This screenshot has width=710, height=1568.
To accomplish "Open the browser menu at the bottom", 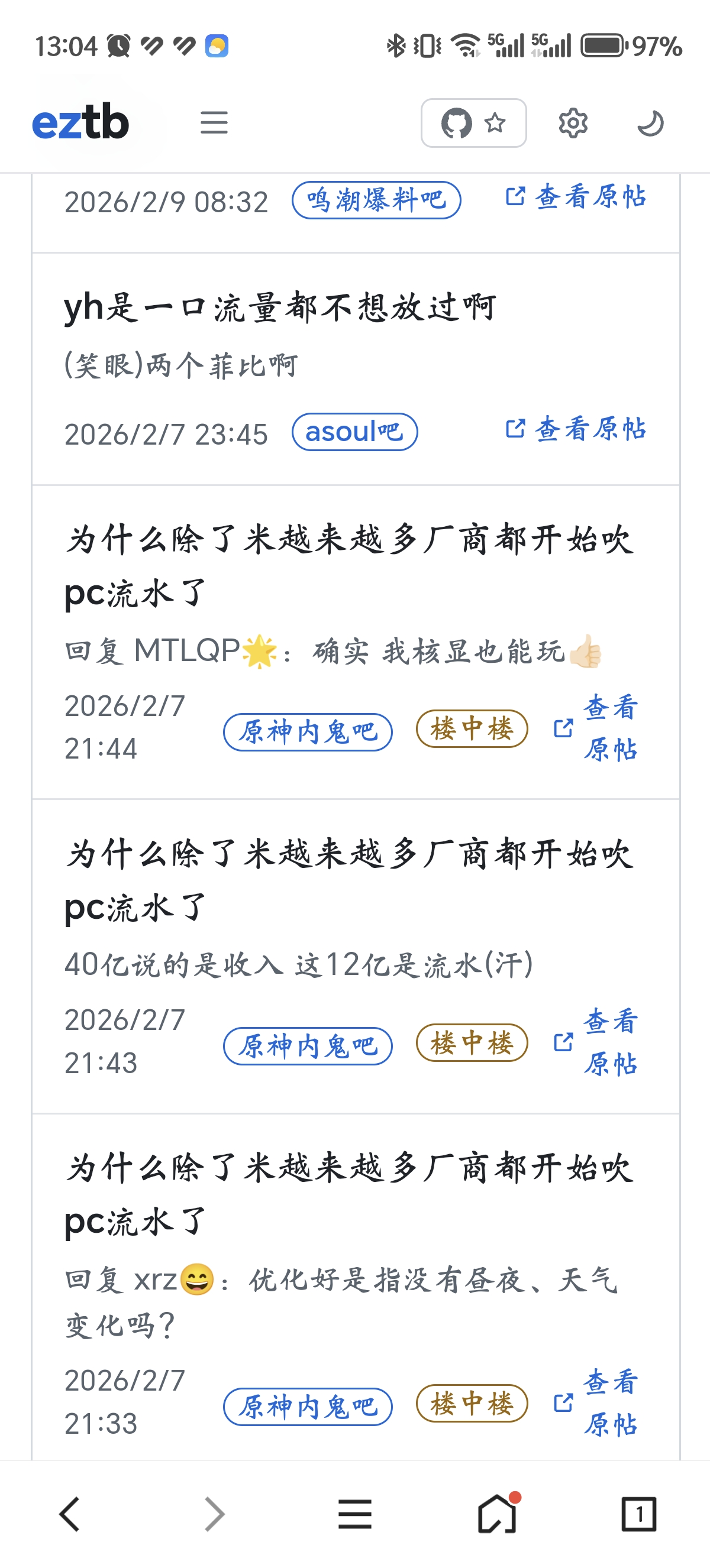I will click(354, 1513).
